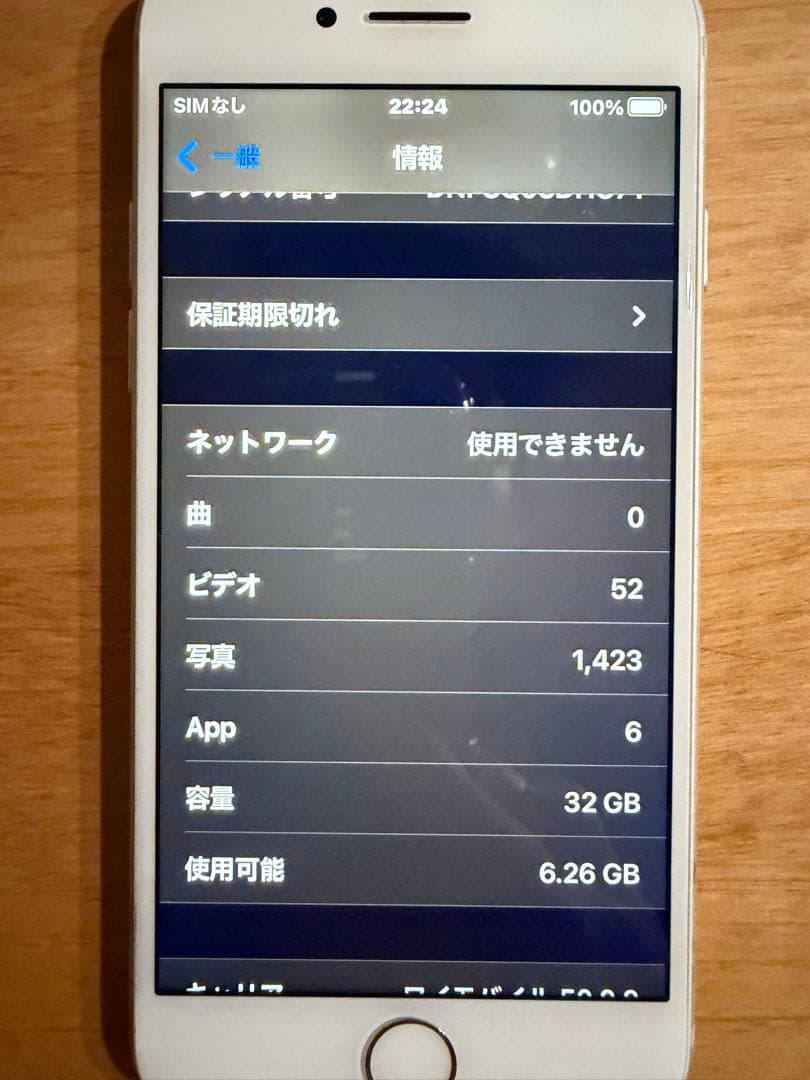The width and height of the screenshot is (810, 1080).
Task: Go back to the 一般 settings
Action: point(218,157)
